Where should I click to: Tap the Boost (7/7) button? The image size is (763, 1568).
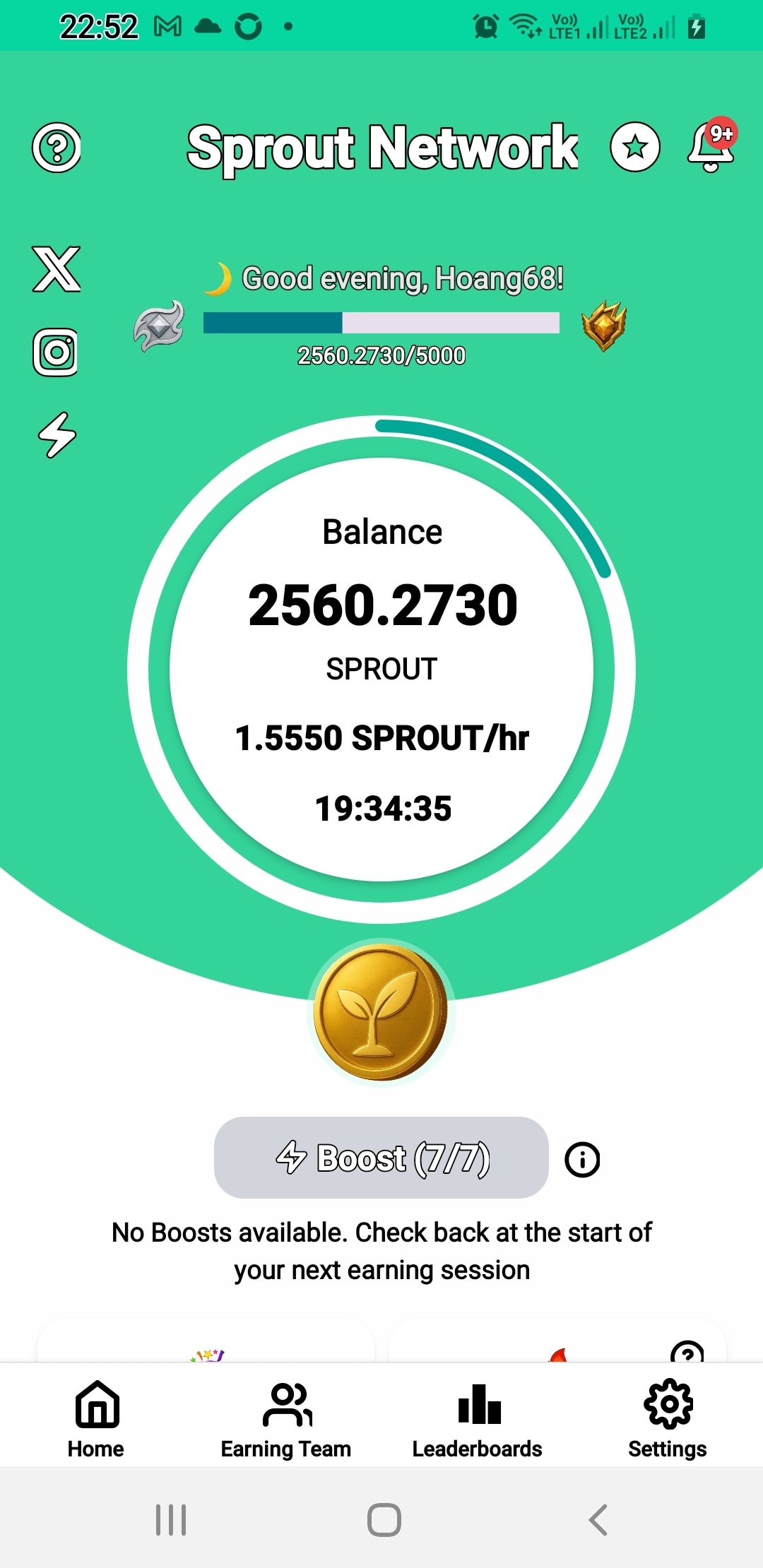tap(381, 1158)
